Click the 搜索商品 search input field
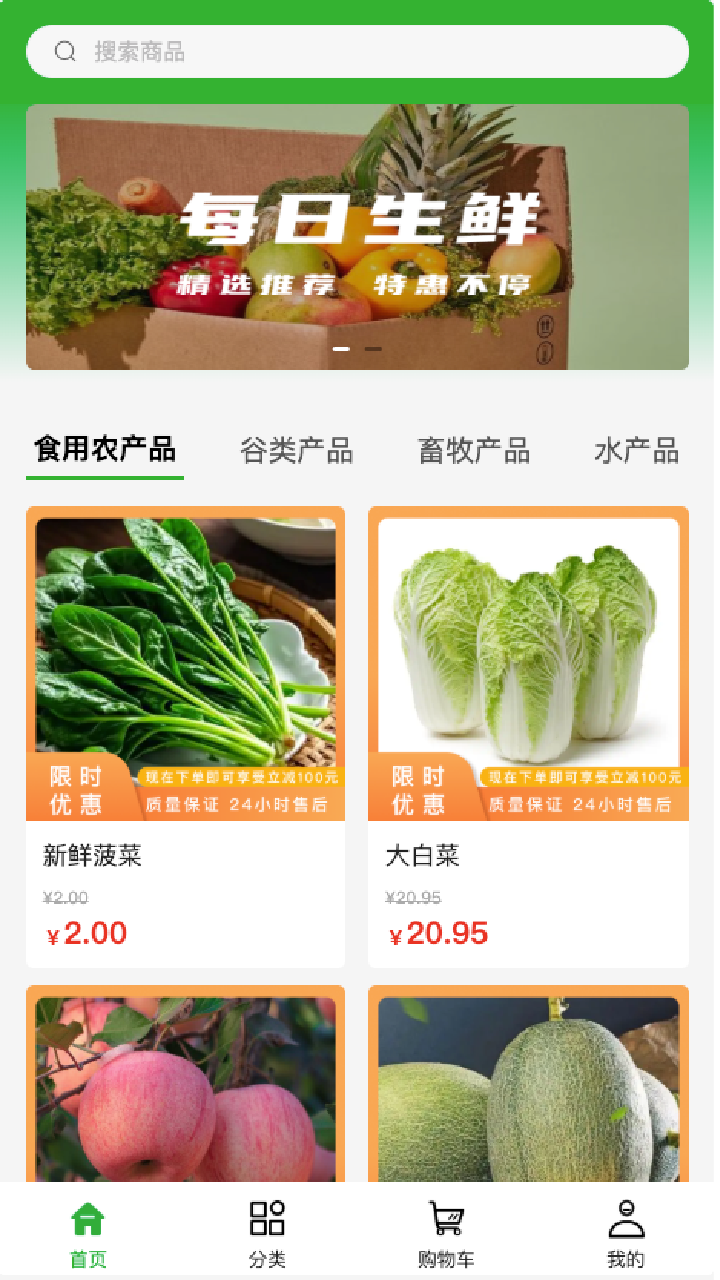This screenshot has height=1280, width=720. tap(360, 52)
